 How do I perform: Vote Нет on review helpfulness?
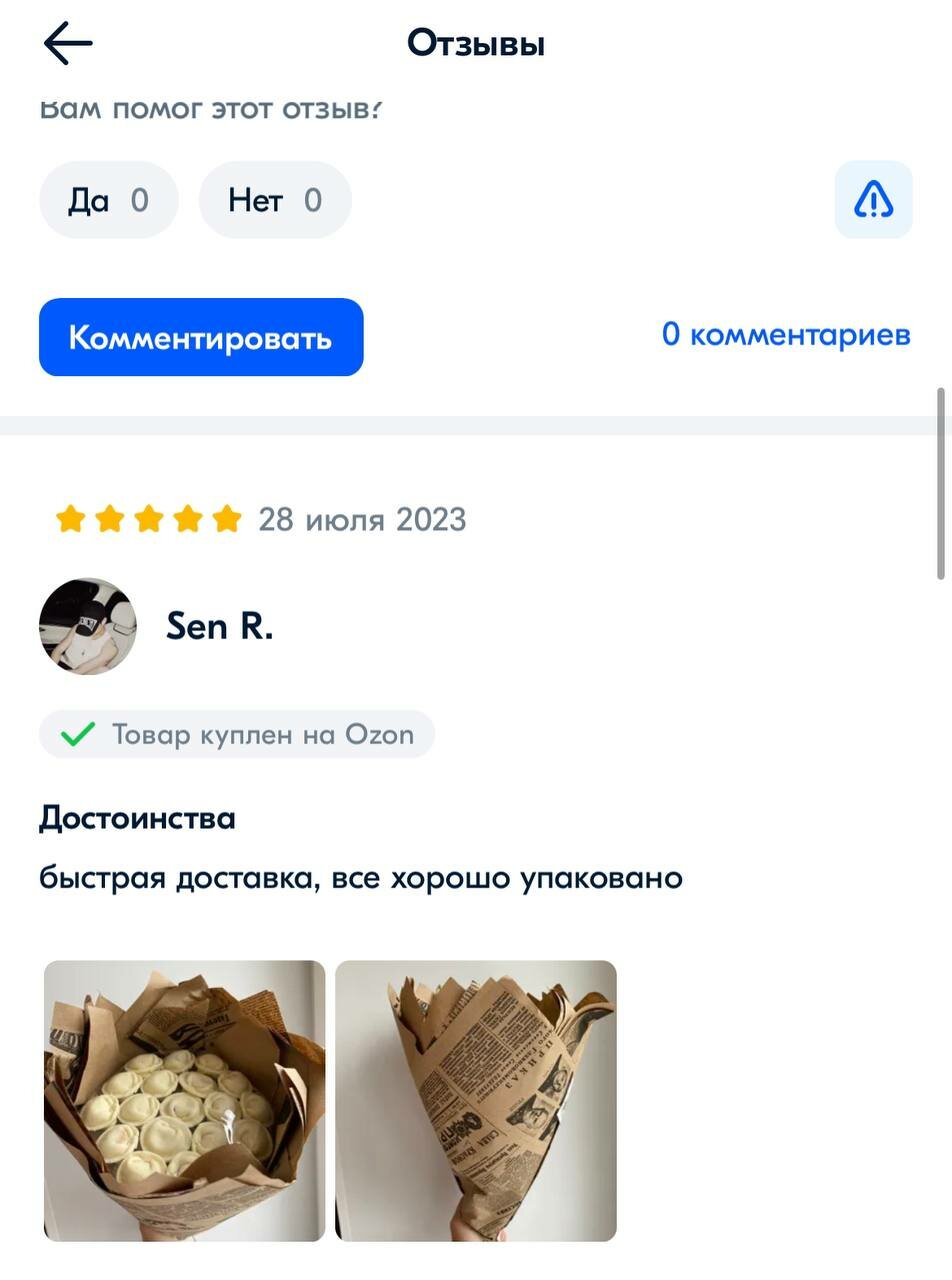coord(275,200)
